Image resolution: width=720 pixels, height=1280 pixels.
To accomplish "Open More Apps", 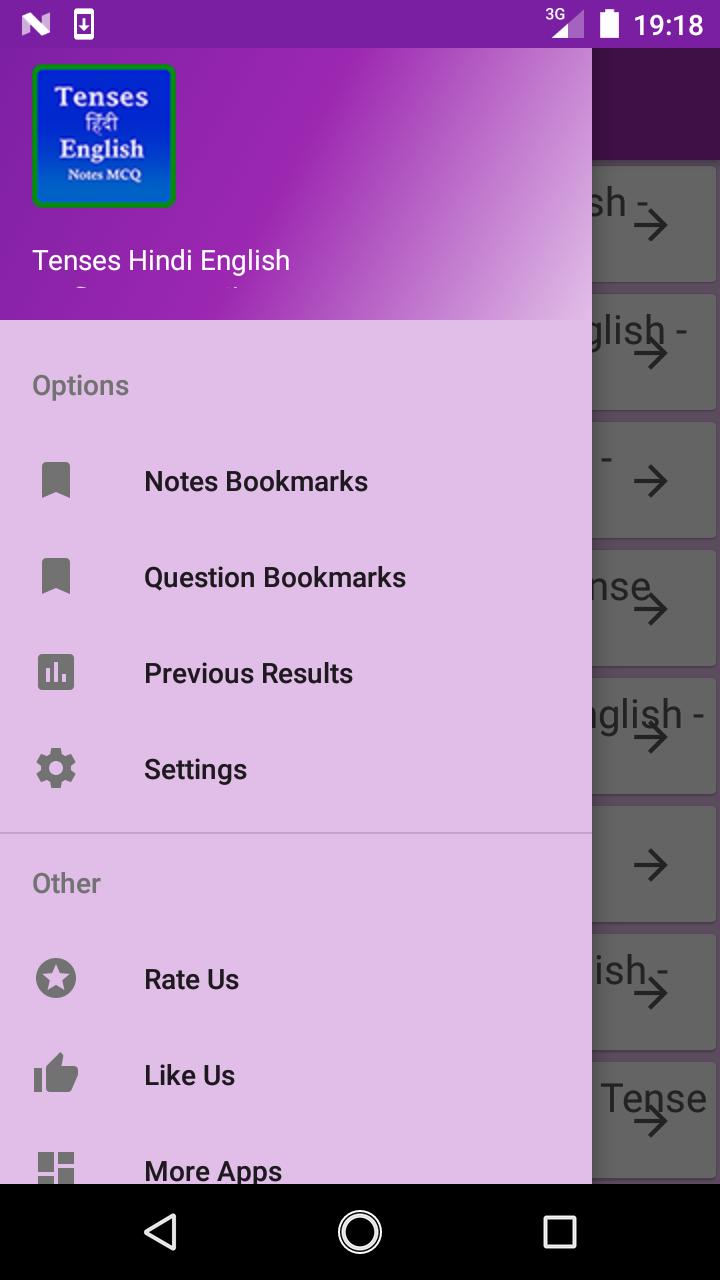I will pos(296,1160).
